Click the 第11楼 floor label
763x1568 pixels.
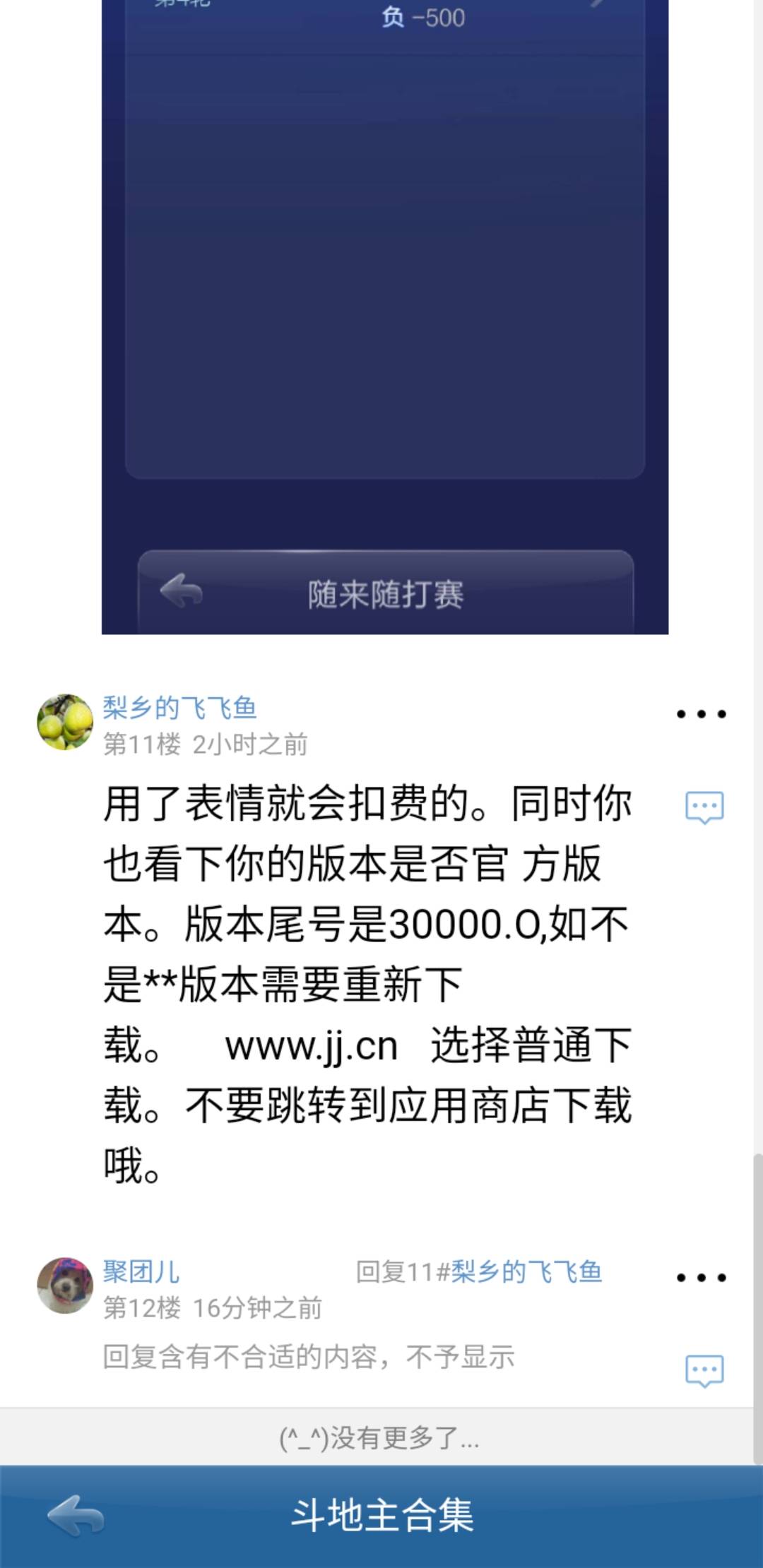click(x=140, y=745)
